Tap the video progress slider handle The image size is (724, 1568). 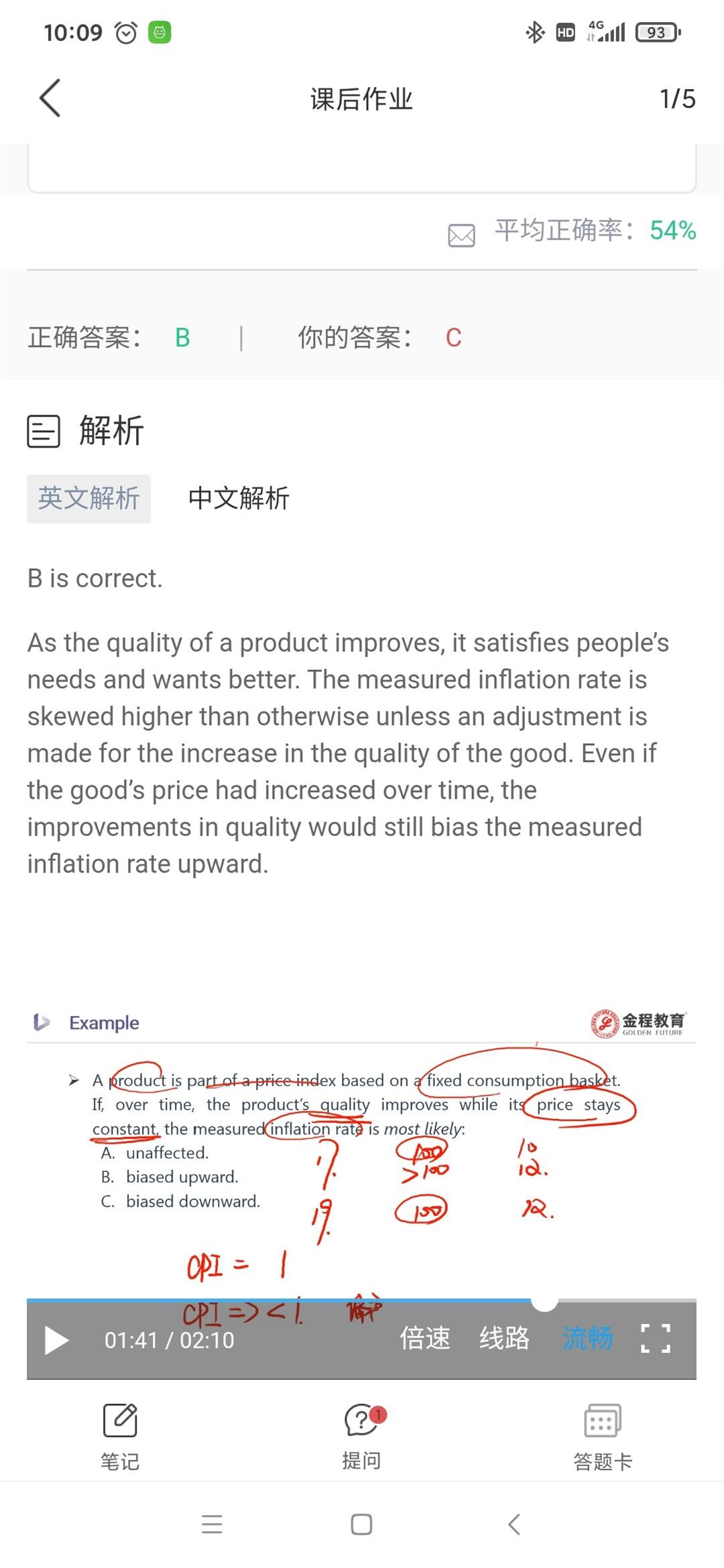[x=544, y=1300]
